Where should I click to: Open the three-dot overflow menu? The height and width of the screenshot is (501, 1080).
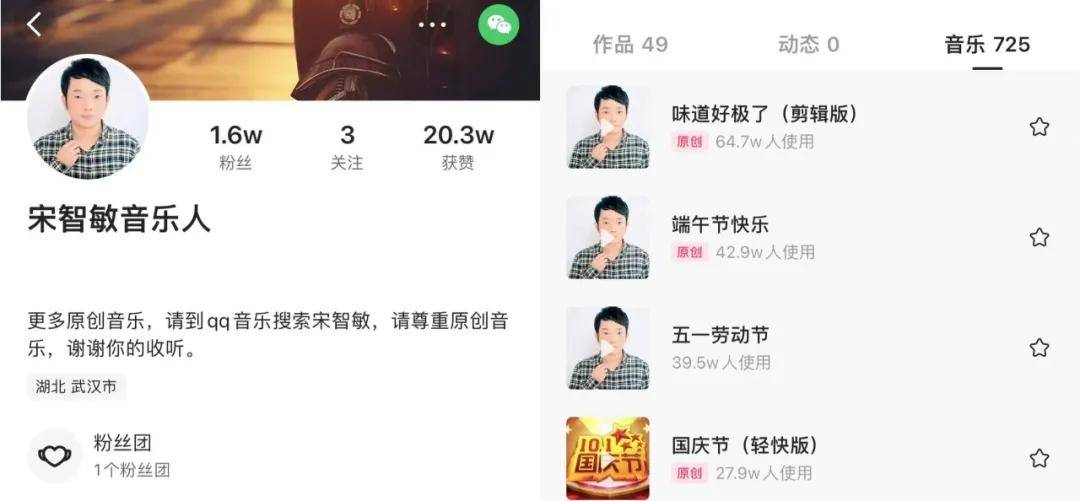(432, 25)
